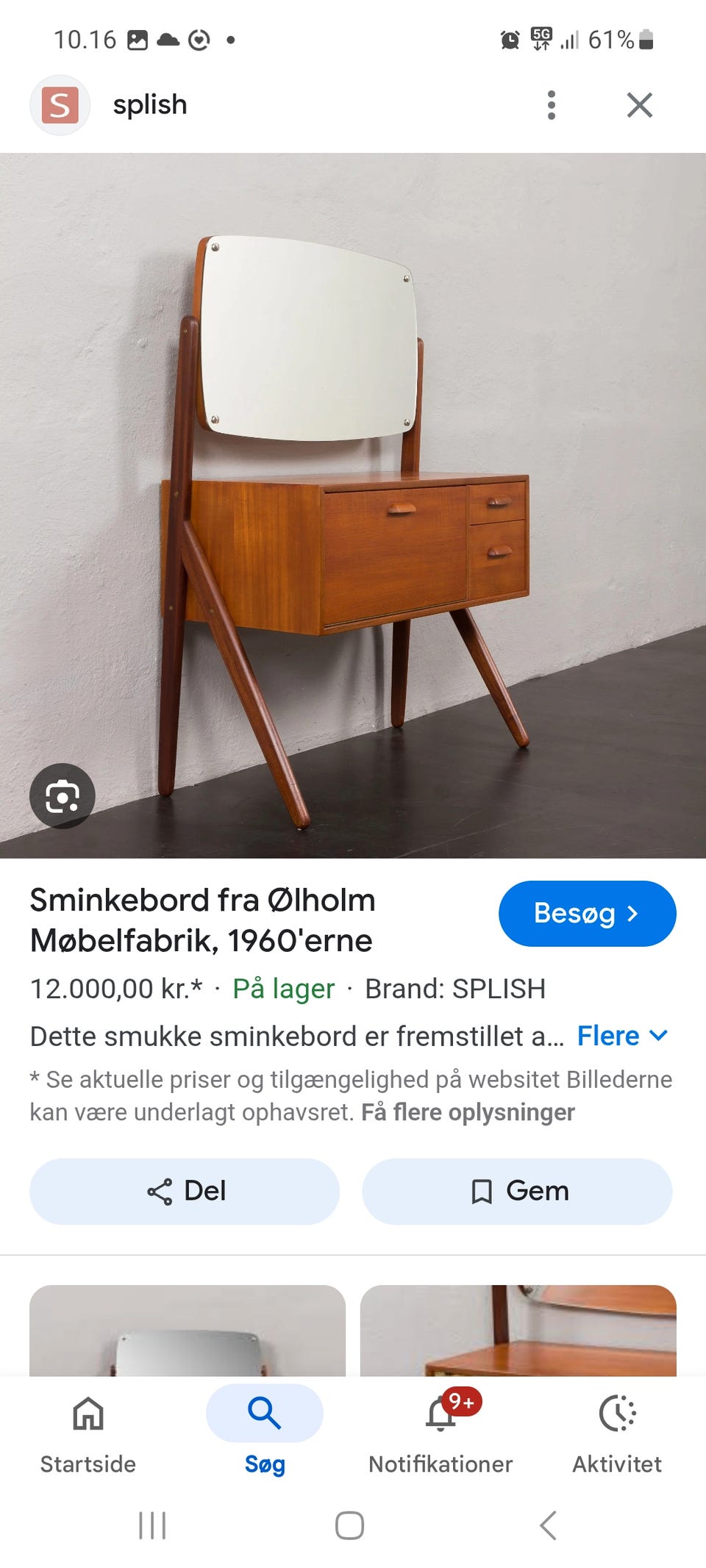The width and height of the screenshot is (706, 1568).
Task: Open Startside from the bottom bar
Action: (x=87, y=1433)
